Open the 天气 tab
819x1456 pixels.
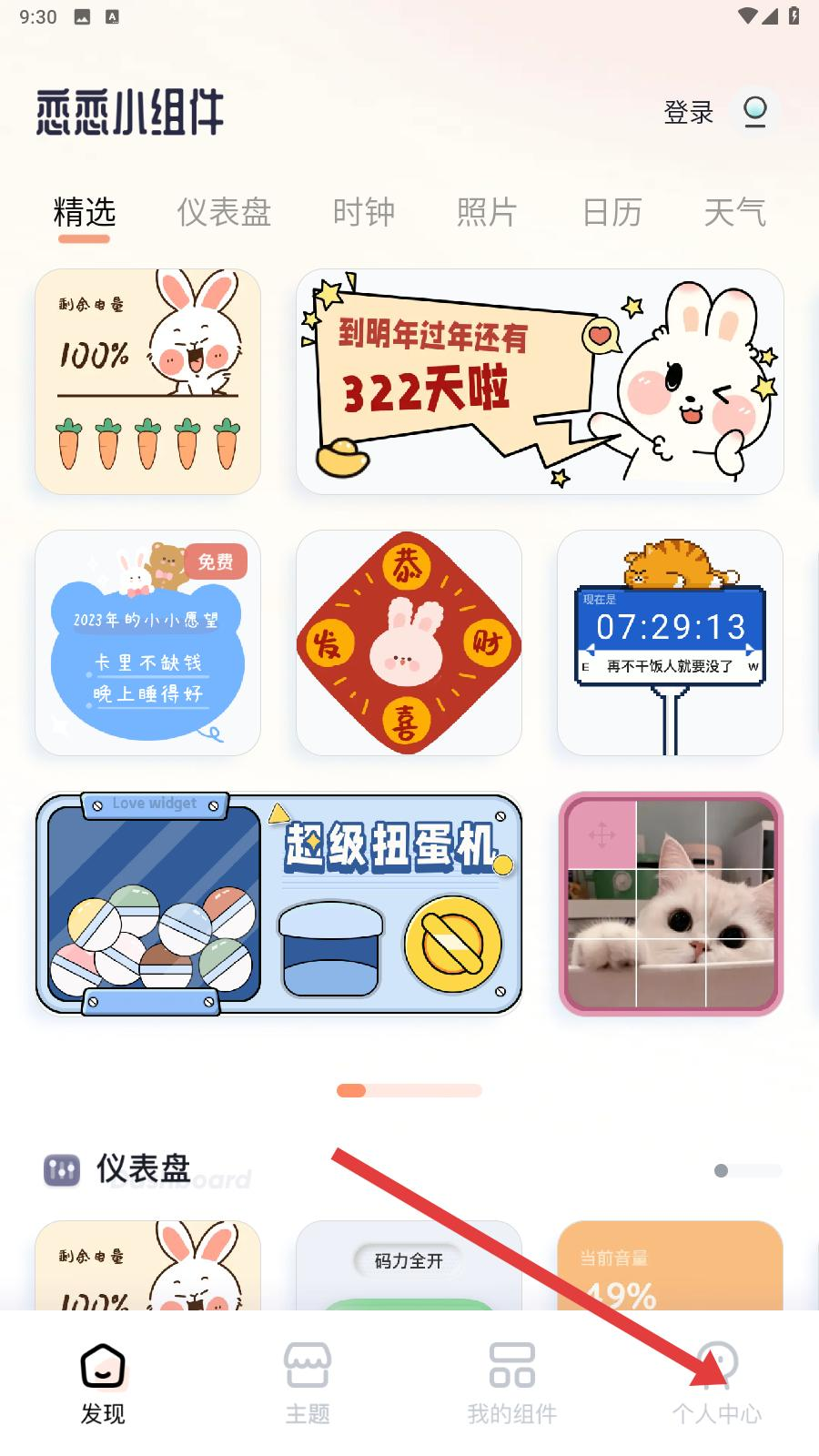pos(735,212)
